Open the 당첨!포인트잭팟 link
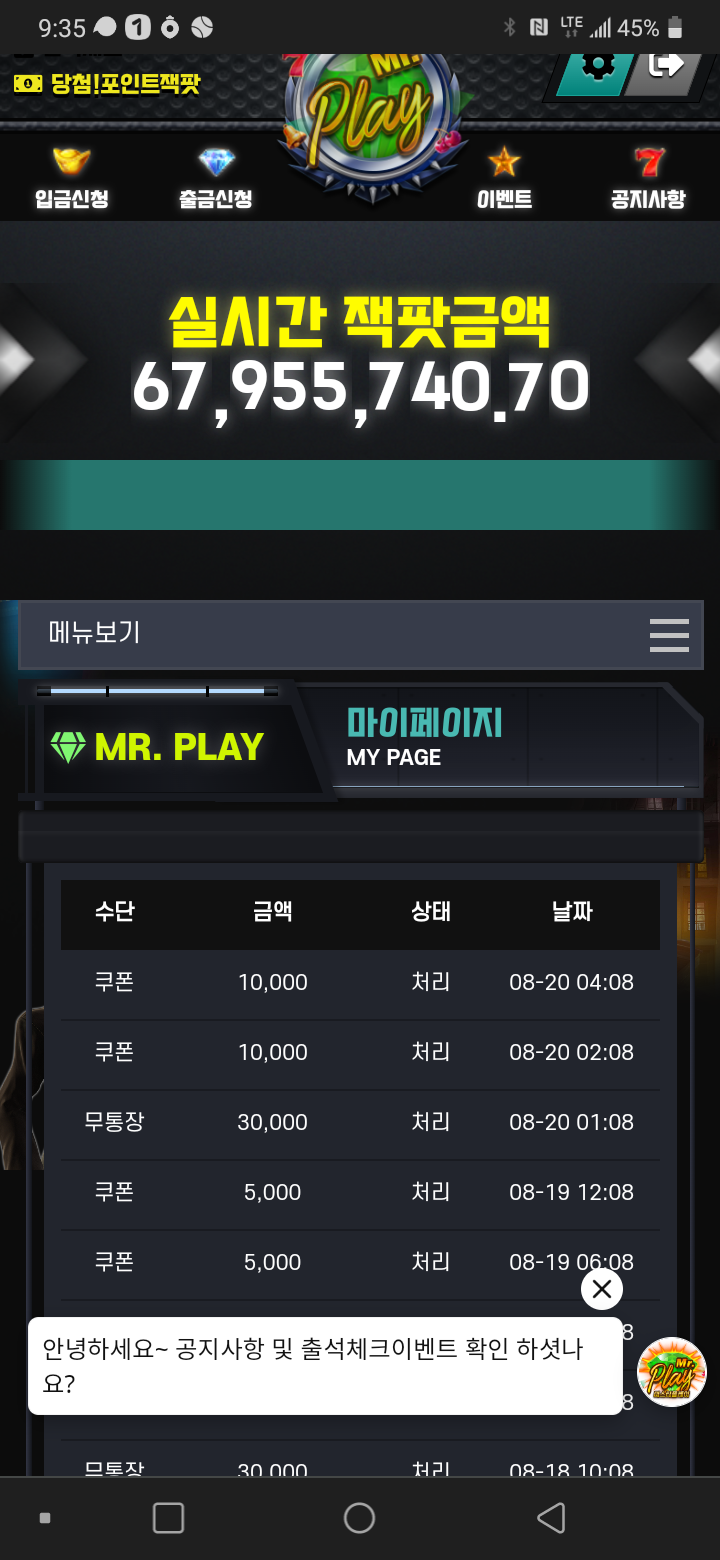 (x=108, y=84)
